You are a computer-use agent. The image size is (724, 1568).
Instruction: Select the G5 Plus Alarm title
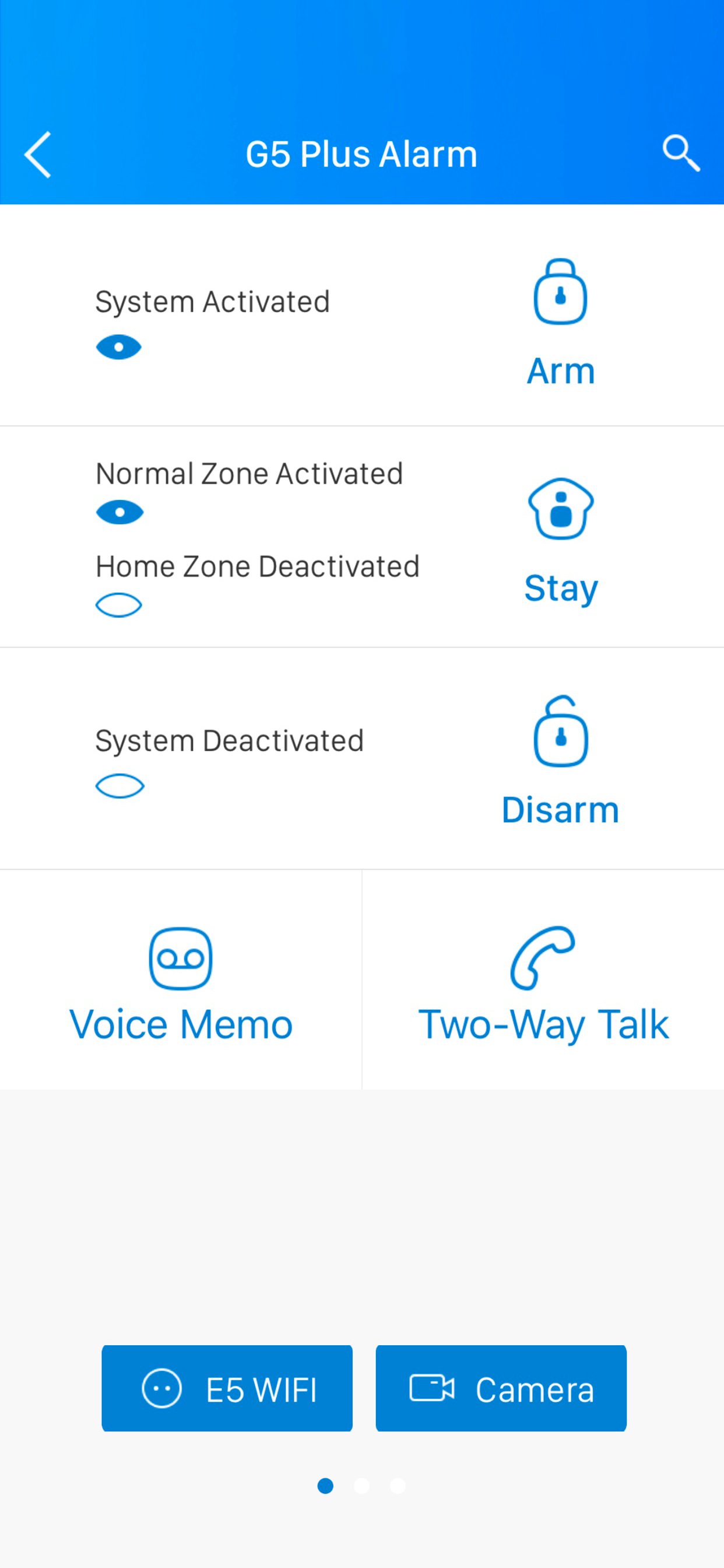pos(362,153)
